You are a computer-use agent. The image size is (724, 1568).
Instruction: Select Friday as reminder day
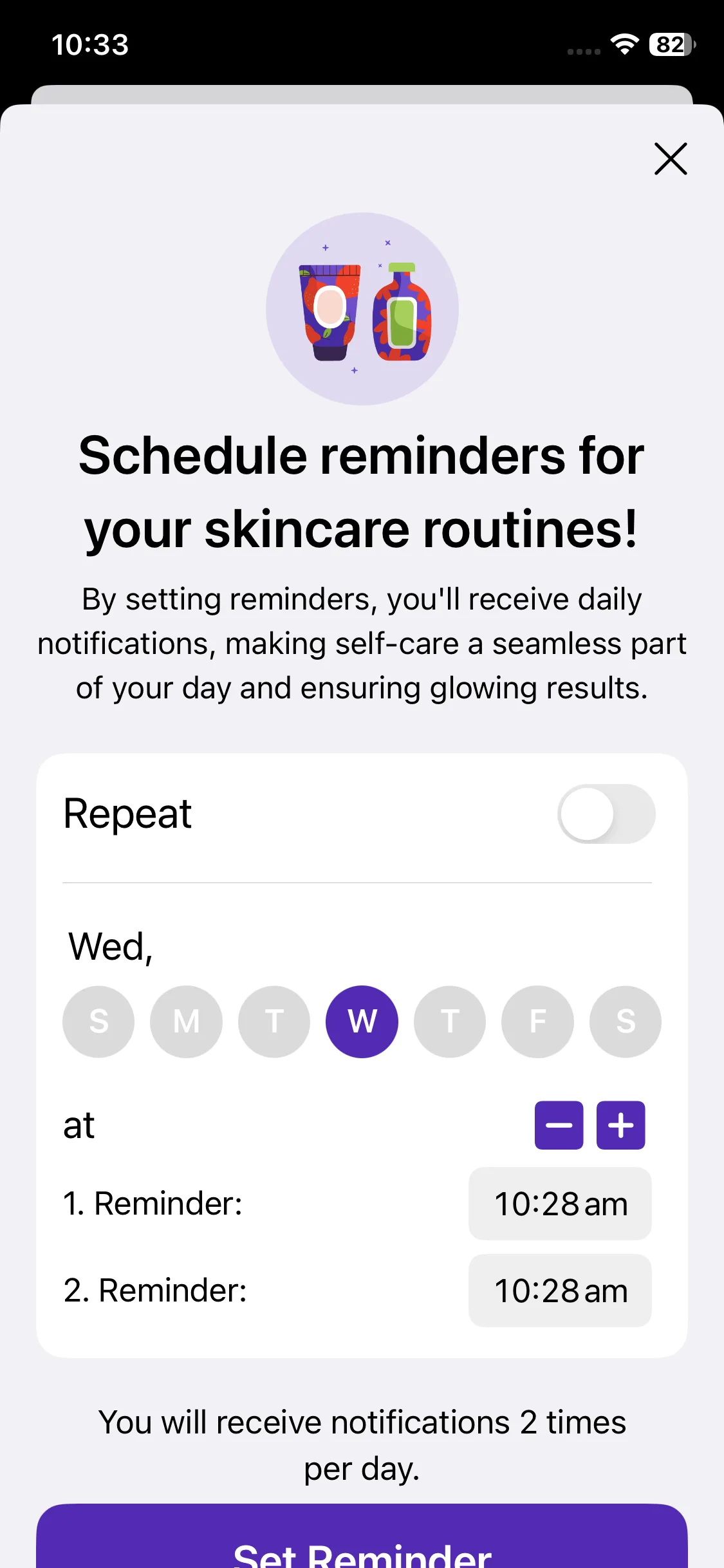pos(537,1022)
